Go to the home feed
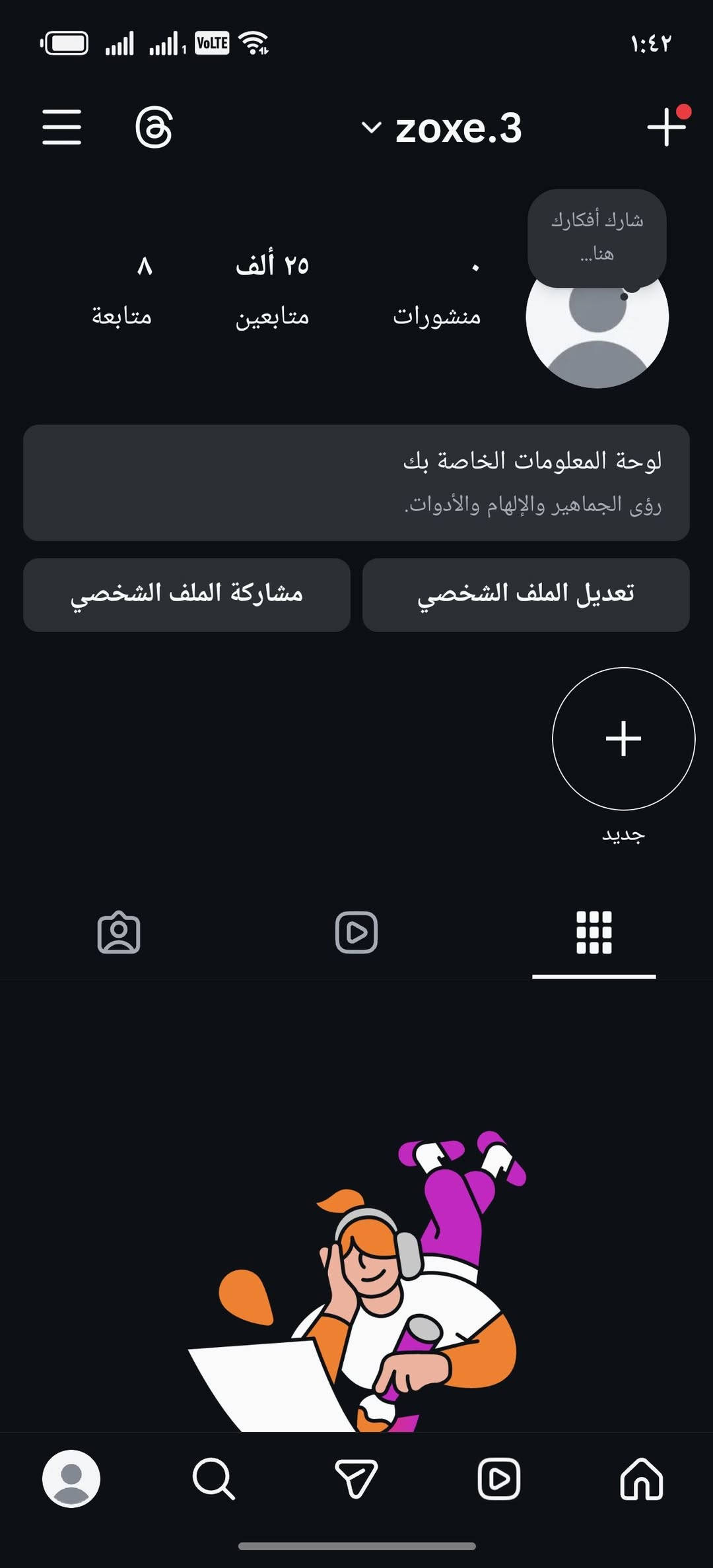This screenshot has width=713, height=1568. (x=641, y=1479)
